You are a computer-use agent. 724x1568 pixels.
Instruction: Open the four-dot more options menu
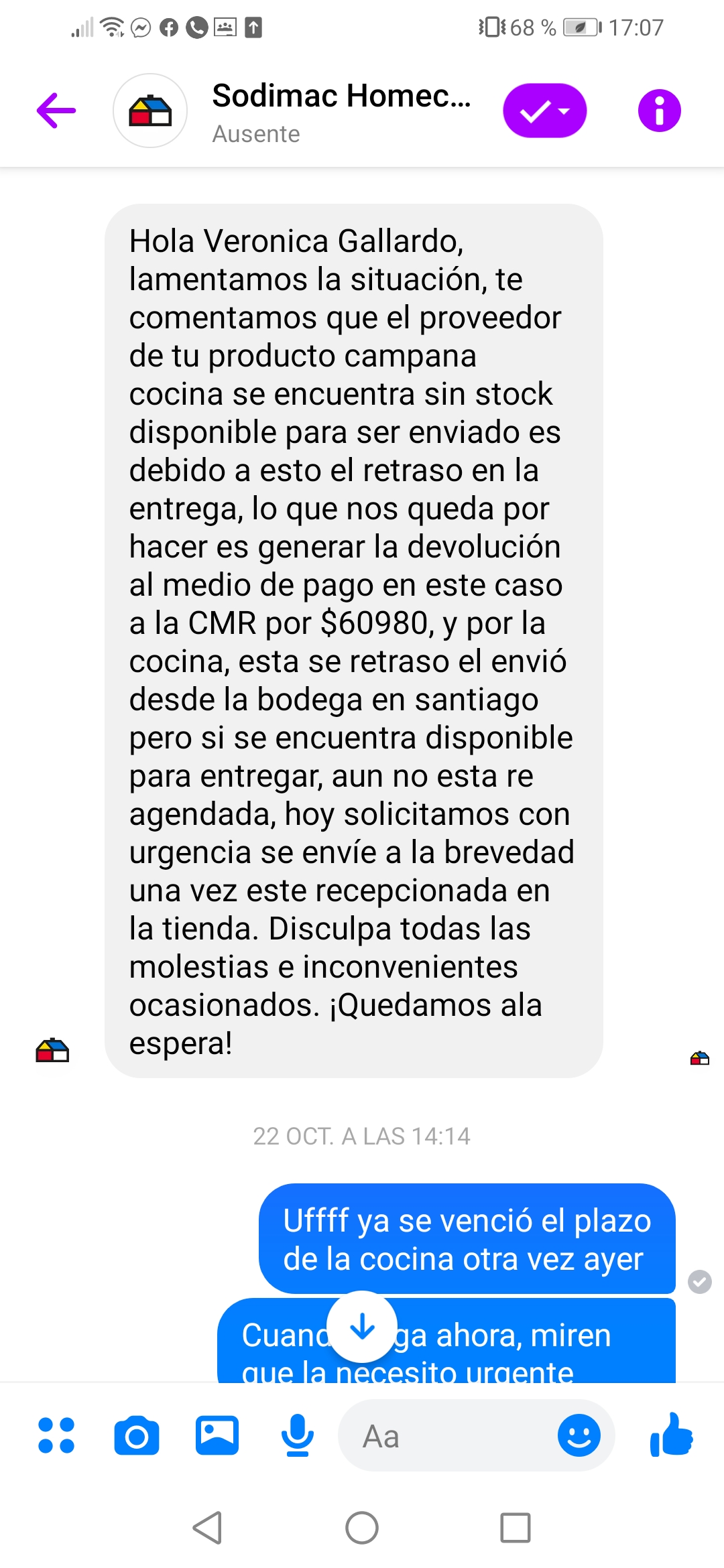56,1435
